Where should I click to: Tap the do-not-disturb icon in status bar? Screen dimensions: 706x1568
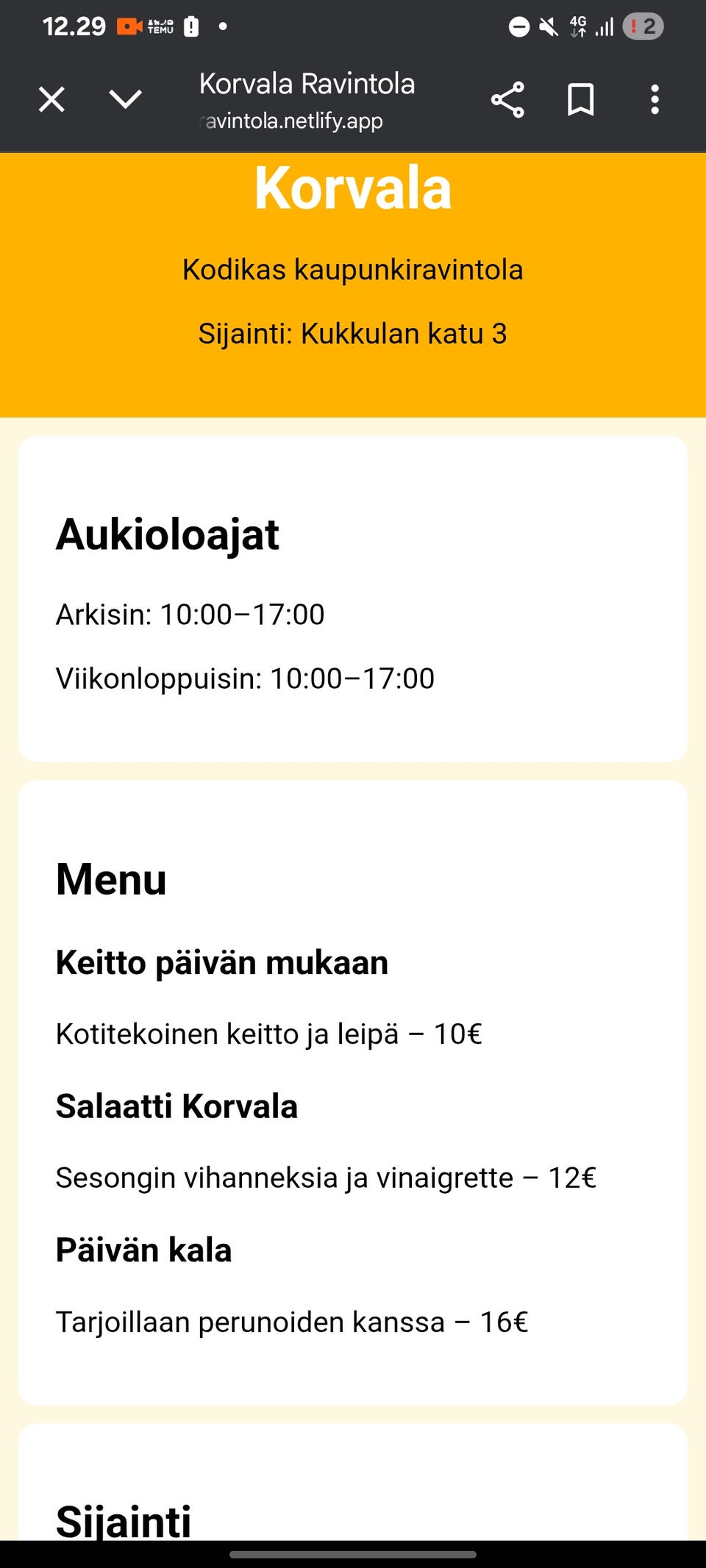tap(519, 26)
